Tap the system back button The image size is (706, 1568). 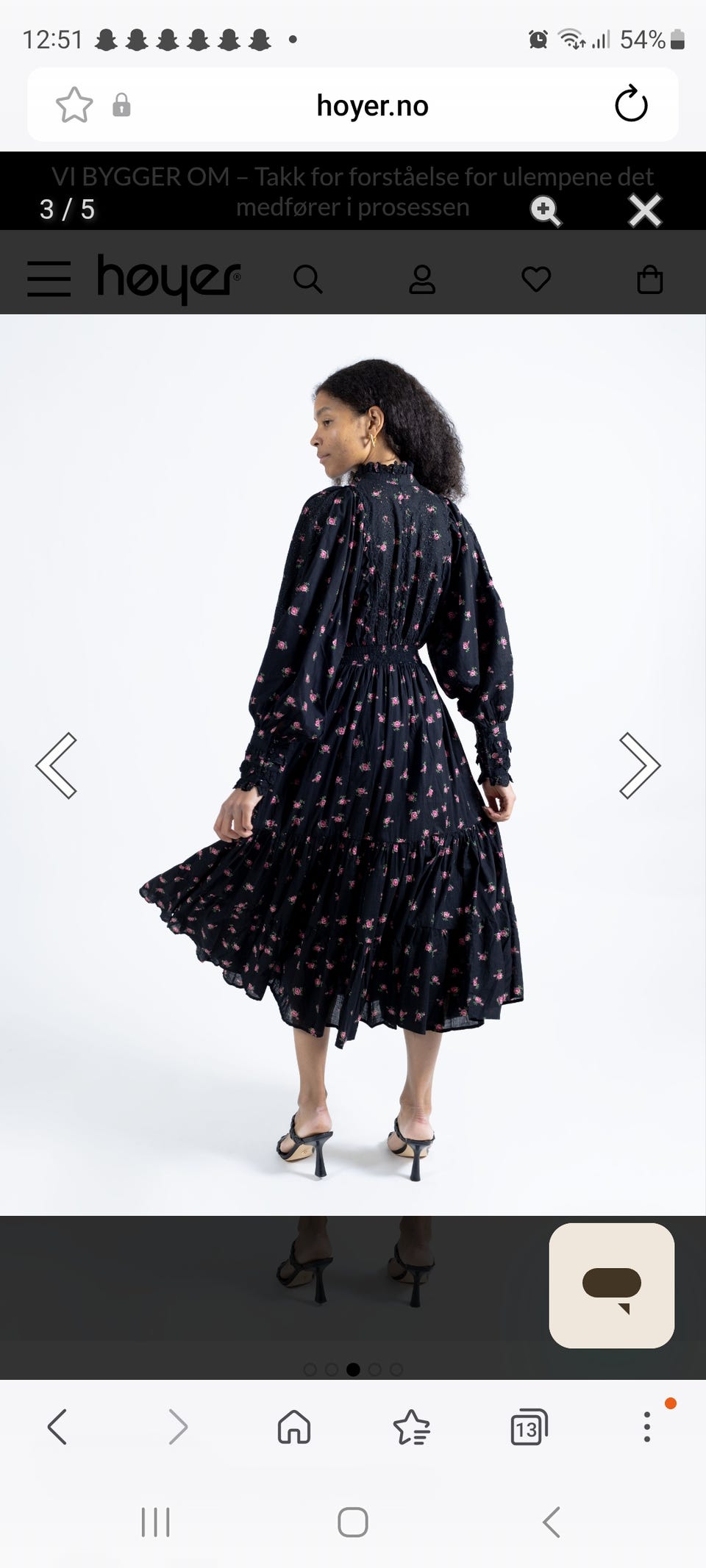coord(552,1522)
